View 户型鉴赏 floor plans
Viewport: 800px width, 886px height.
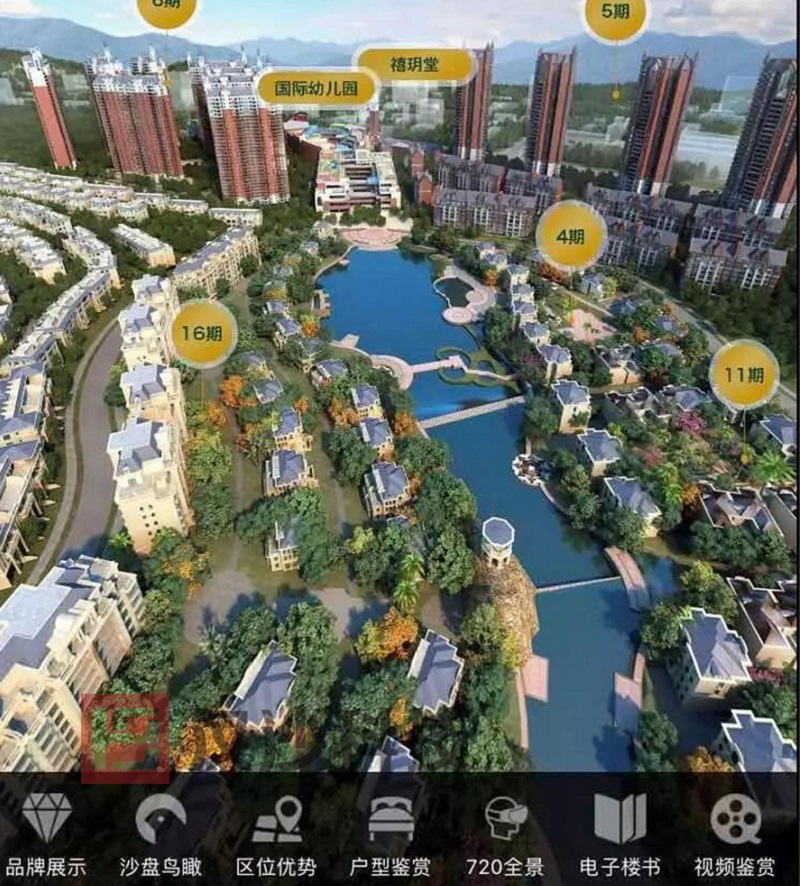(x=391, y=835)
